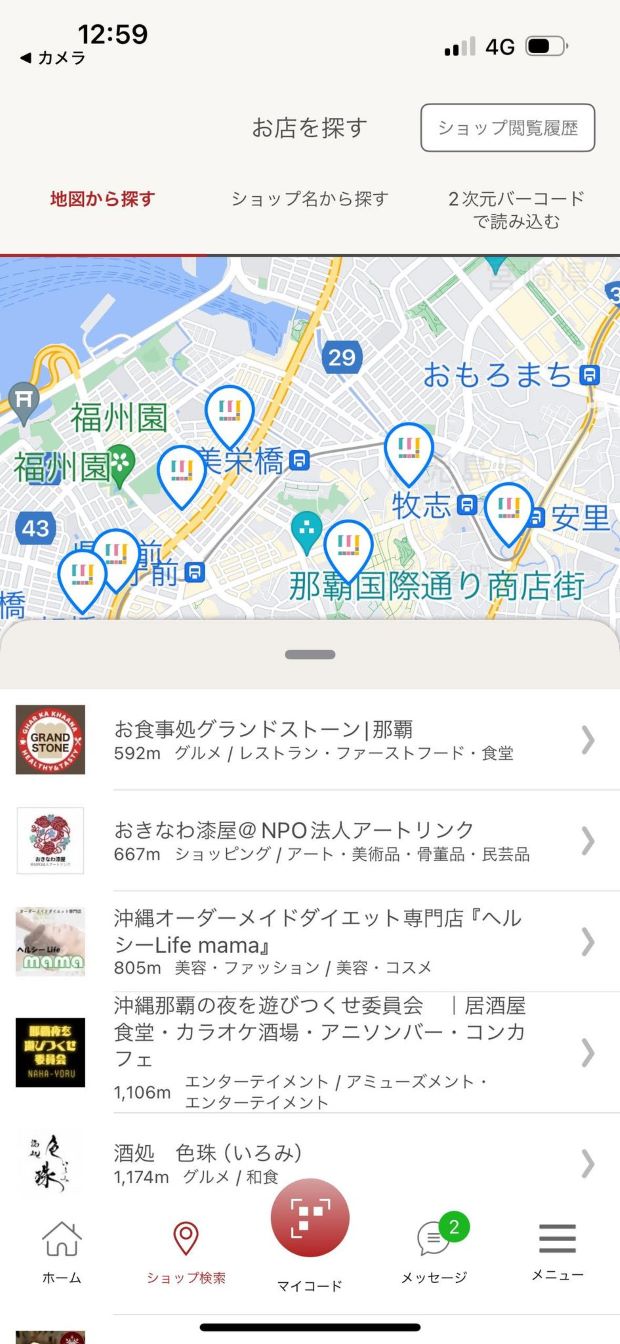Return to カメラ app via back link
The height and width of the screenshot is (1344, 620).
[x=52, y=58]
